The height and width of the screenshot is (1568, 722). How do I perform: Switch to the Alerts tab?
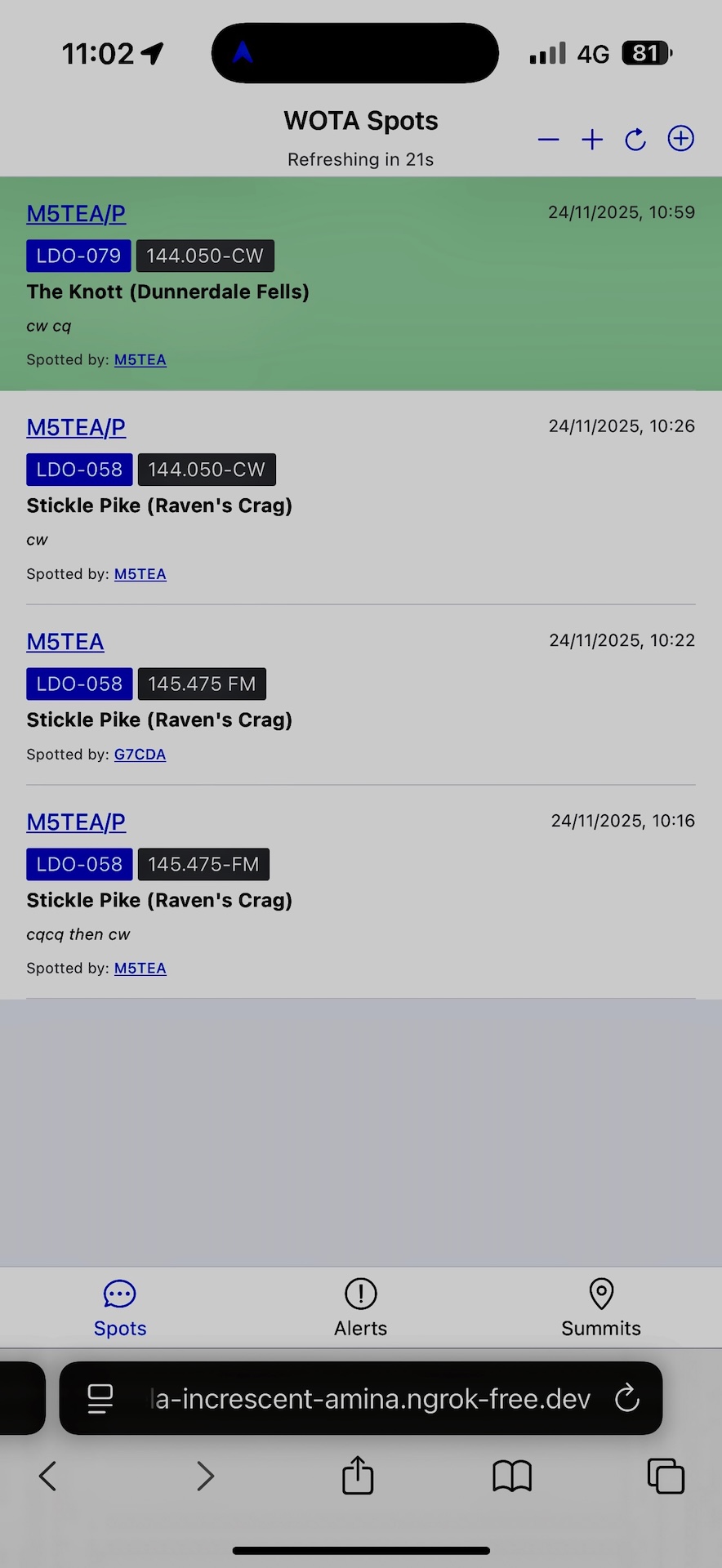coord(360,1307)
